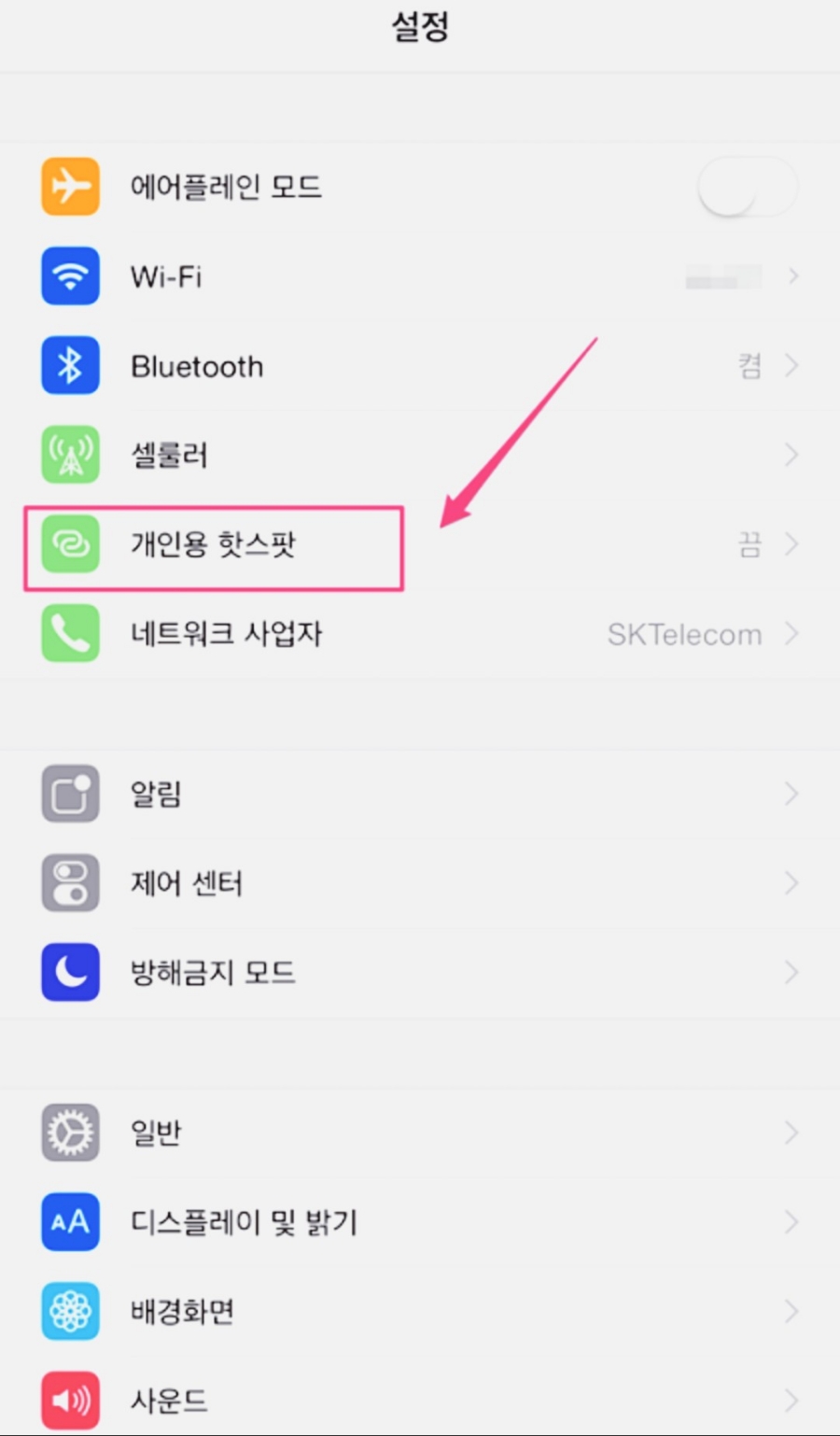Open the 셀룰러 settings row

point(420,456)
